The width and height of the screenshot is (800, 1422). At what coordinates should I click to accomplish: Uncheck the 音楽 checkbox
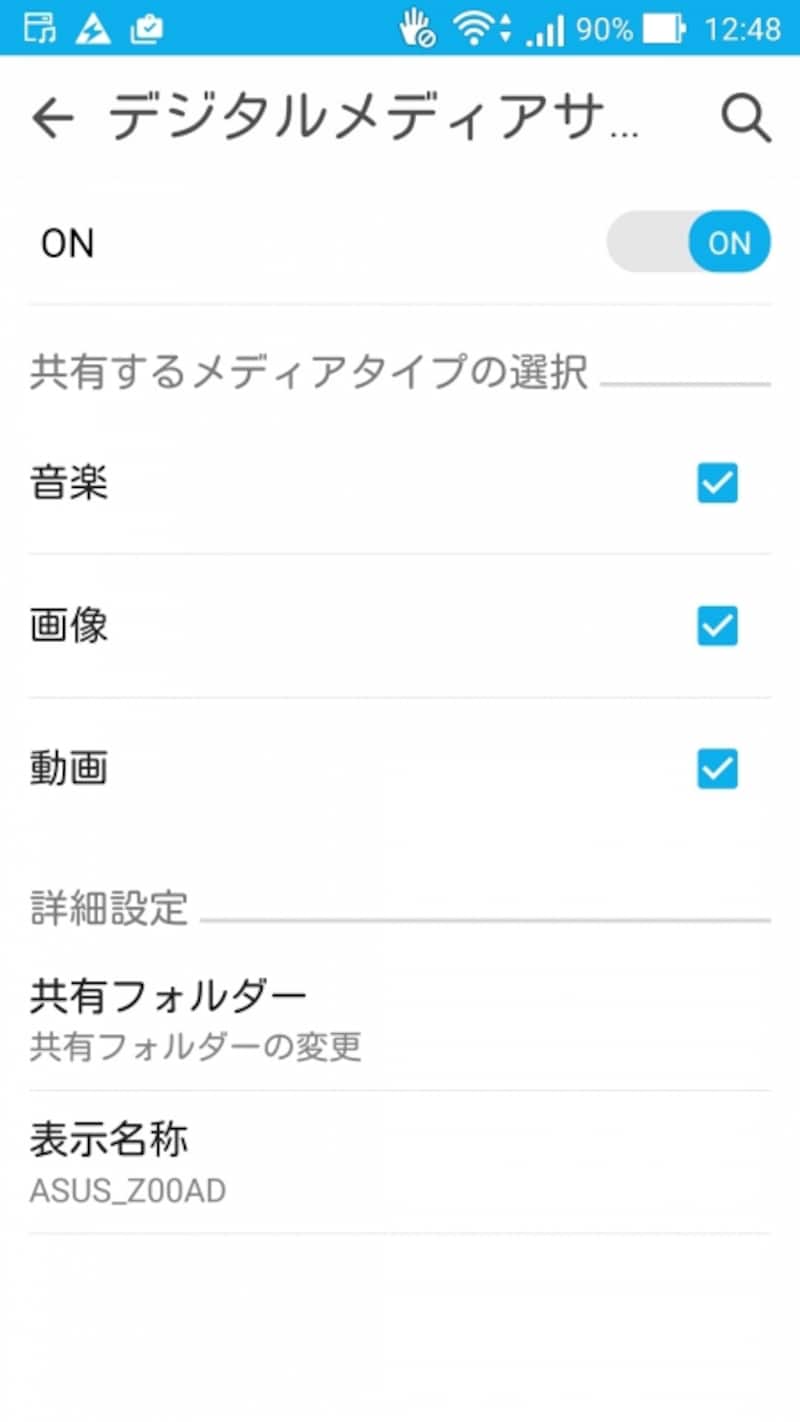click(717, 484)
